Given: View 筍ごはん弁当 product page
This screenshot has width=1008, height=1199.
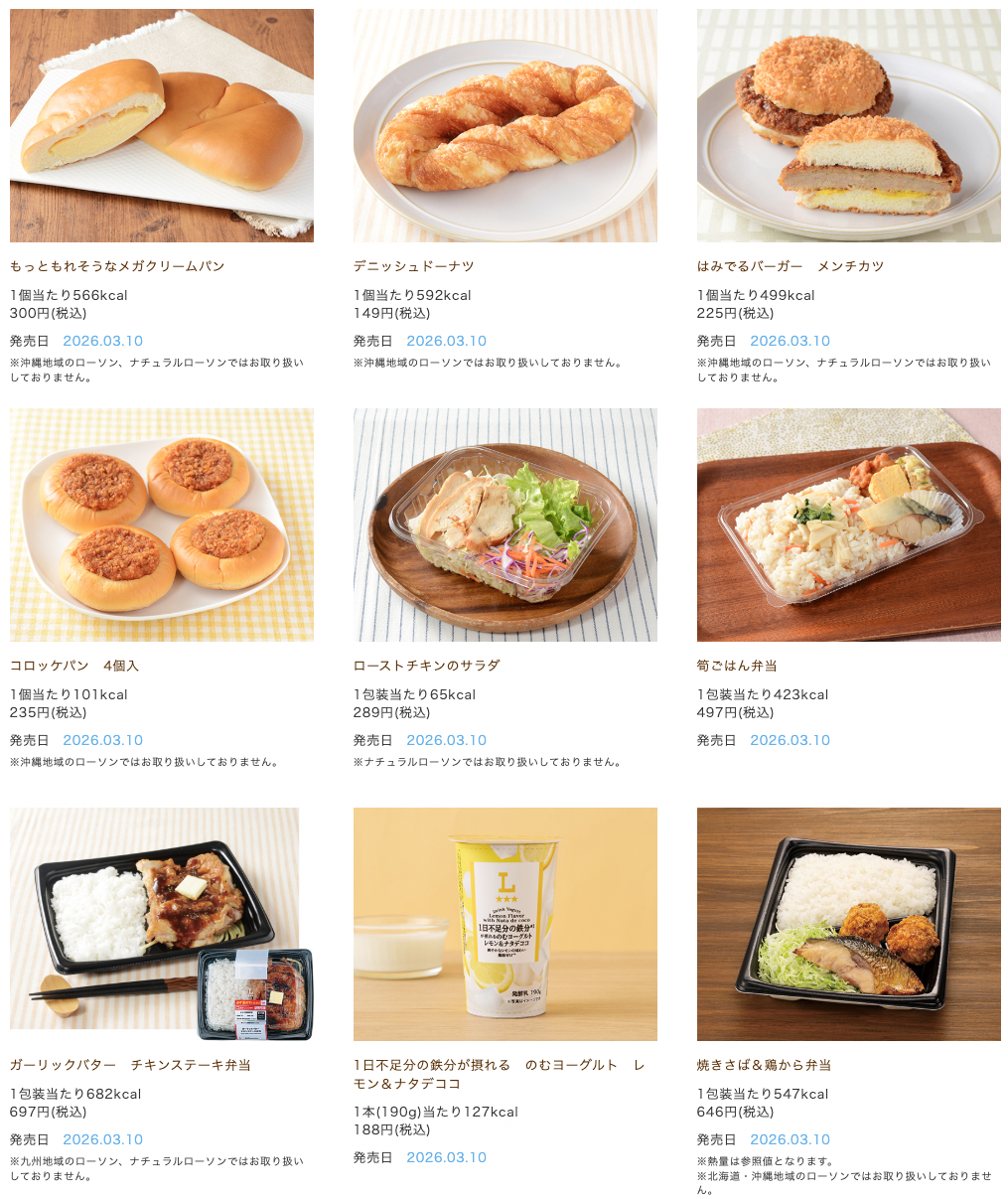Looking at the screenshot, I should [737, 666].
